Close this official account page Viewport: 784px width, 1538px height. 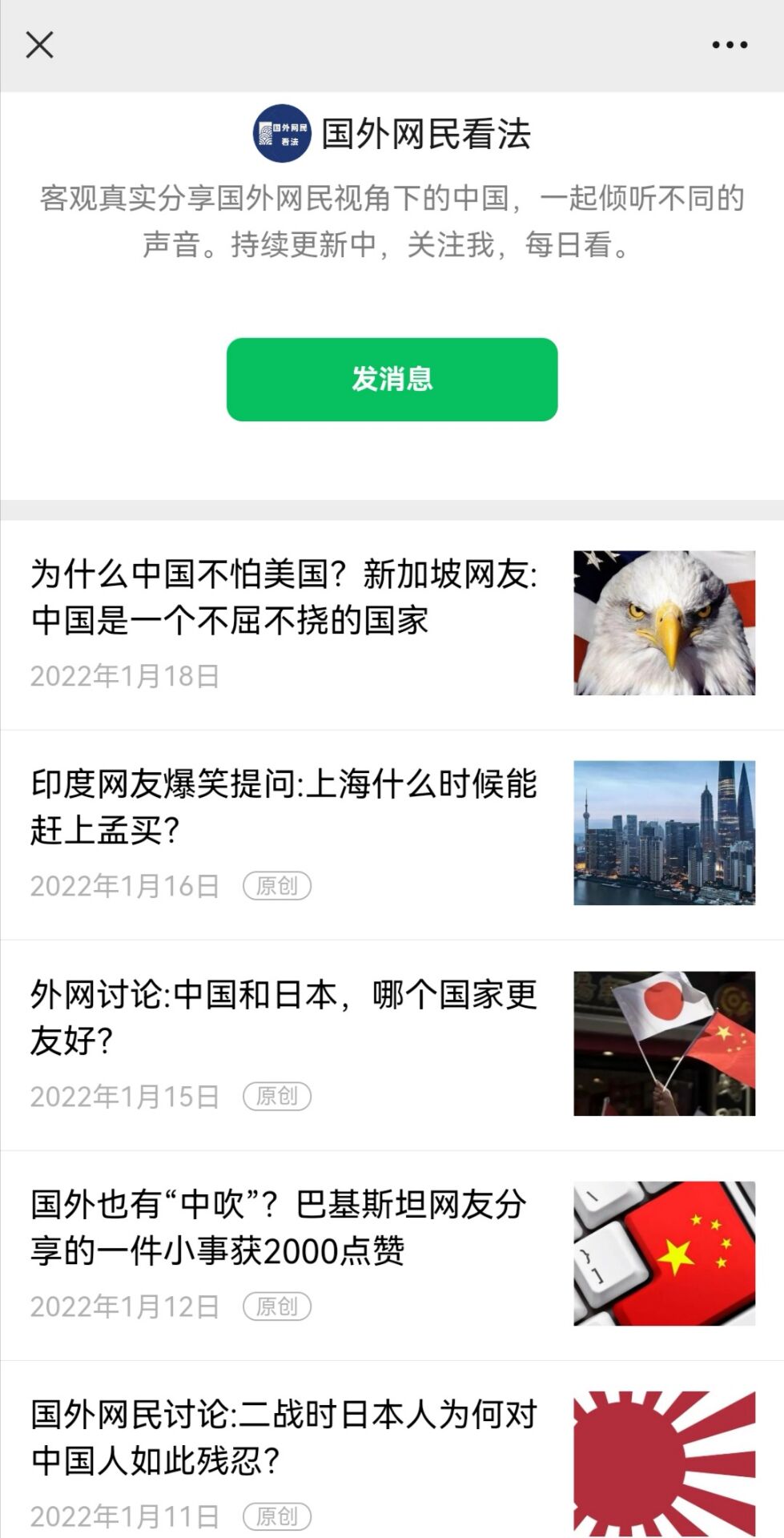coord(39,45)
